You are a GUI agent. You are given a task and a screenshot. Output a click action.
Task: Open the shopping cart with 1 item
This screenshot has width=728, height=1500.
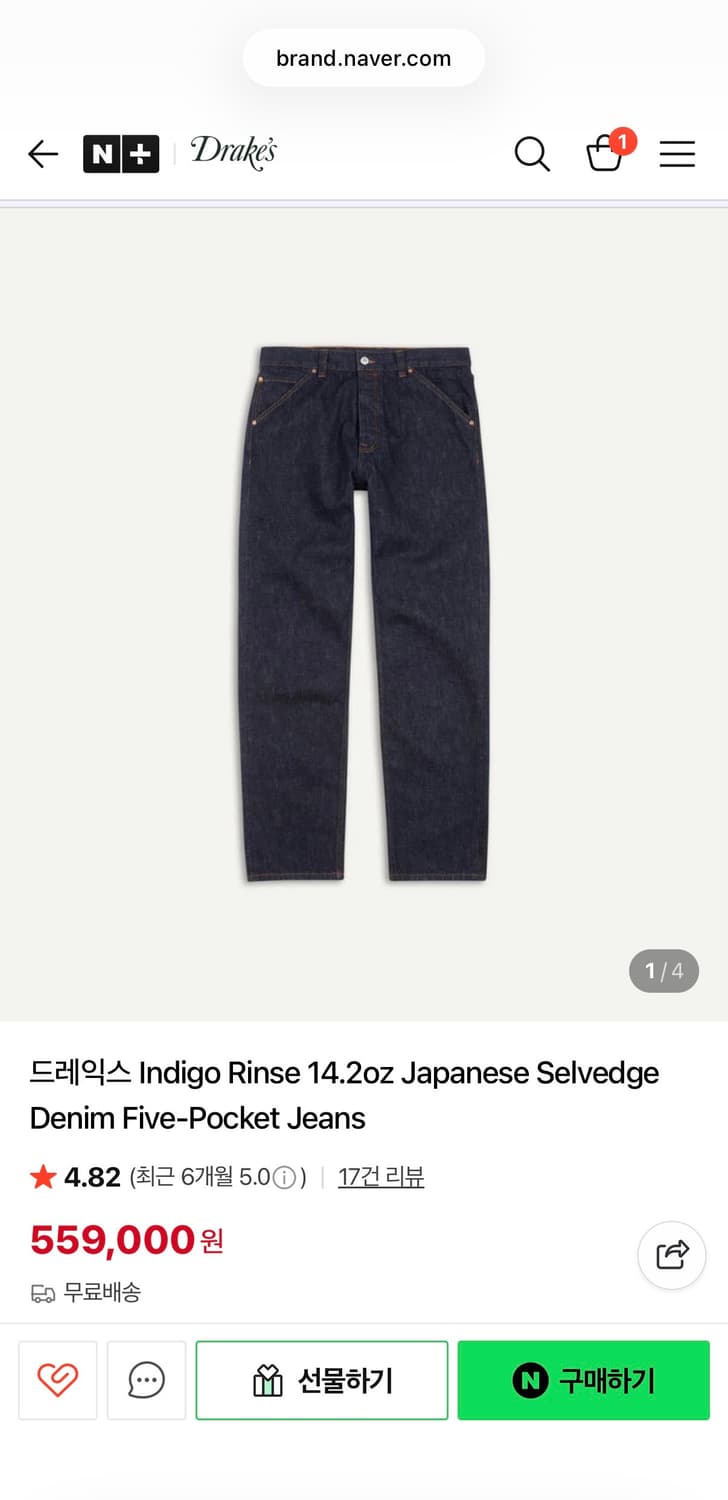[x=607, y=155]
